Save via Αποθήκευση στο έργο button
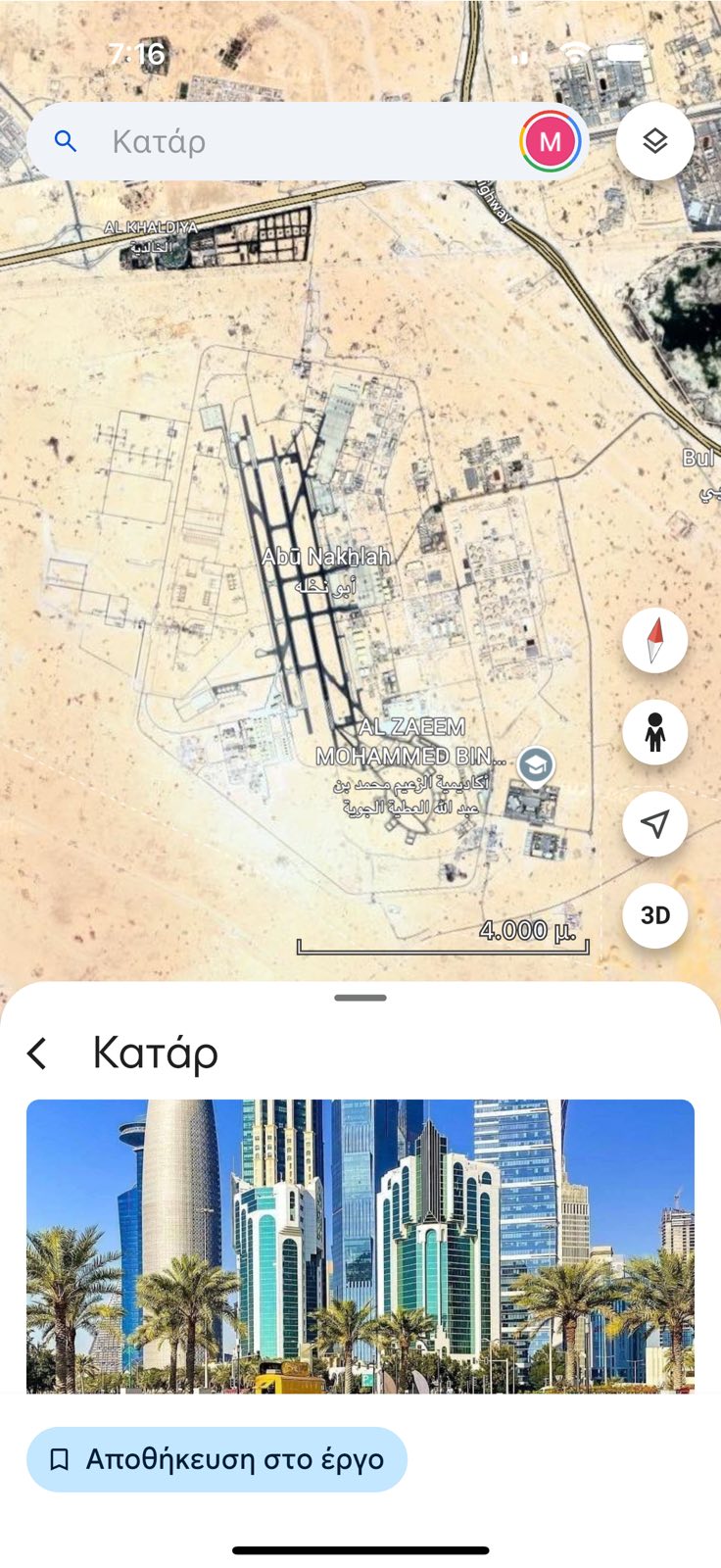721x1568 pixels. 216,1459
